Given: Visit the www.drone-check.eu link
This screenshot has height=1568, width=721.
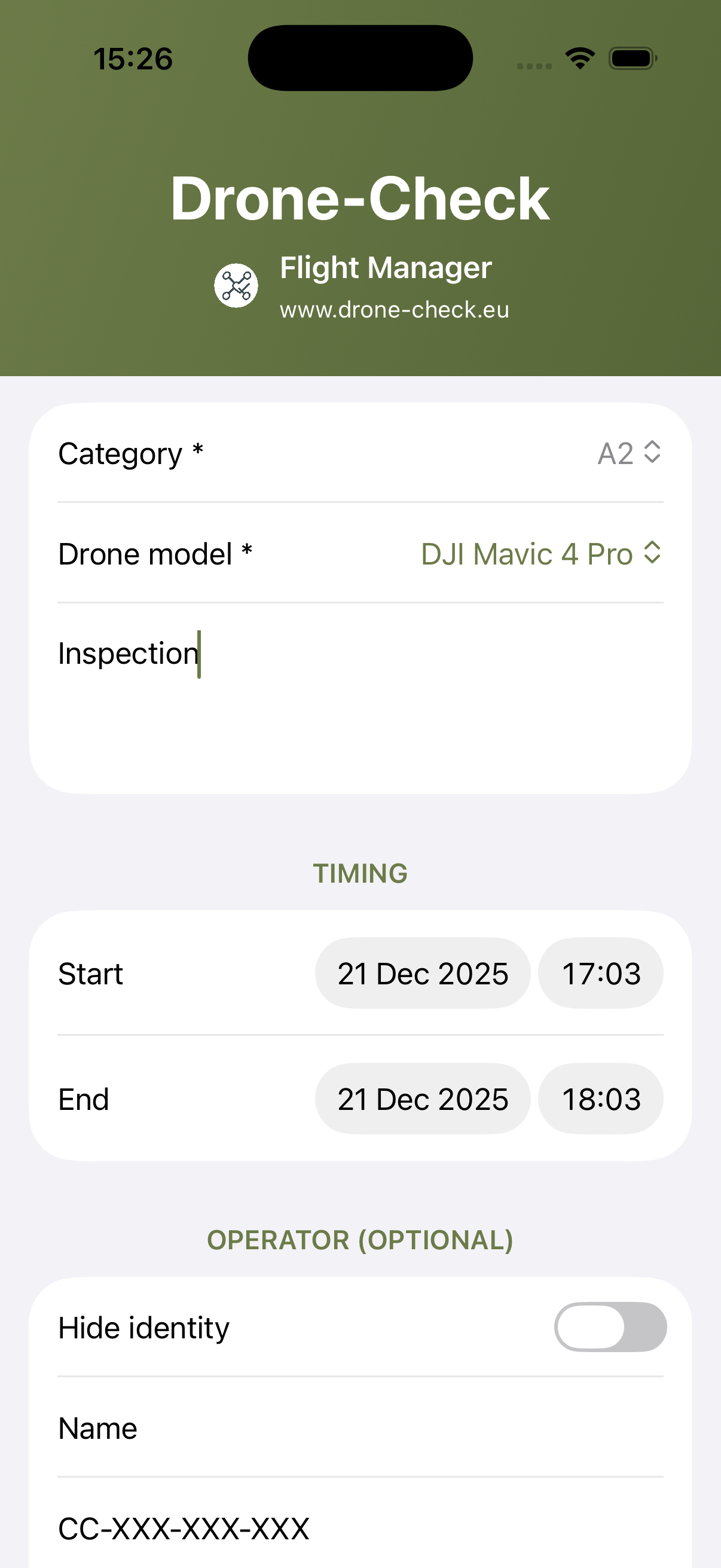Looking at the screenshot, I should [x=395, y=310].
